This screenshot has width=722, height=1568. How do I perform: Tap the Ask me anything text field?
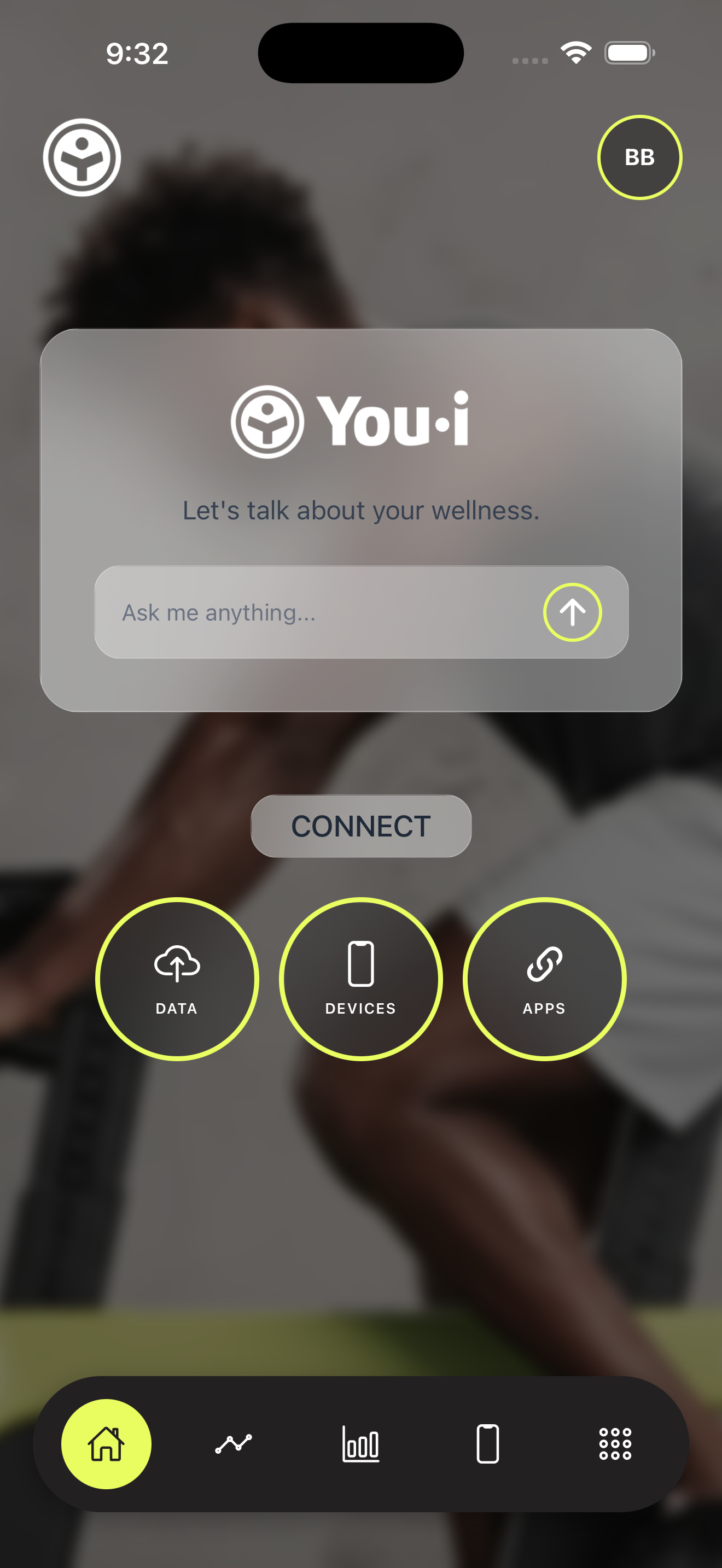274,612
